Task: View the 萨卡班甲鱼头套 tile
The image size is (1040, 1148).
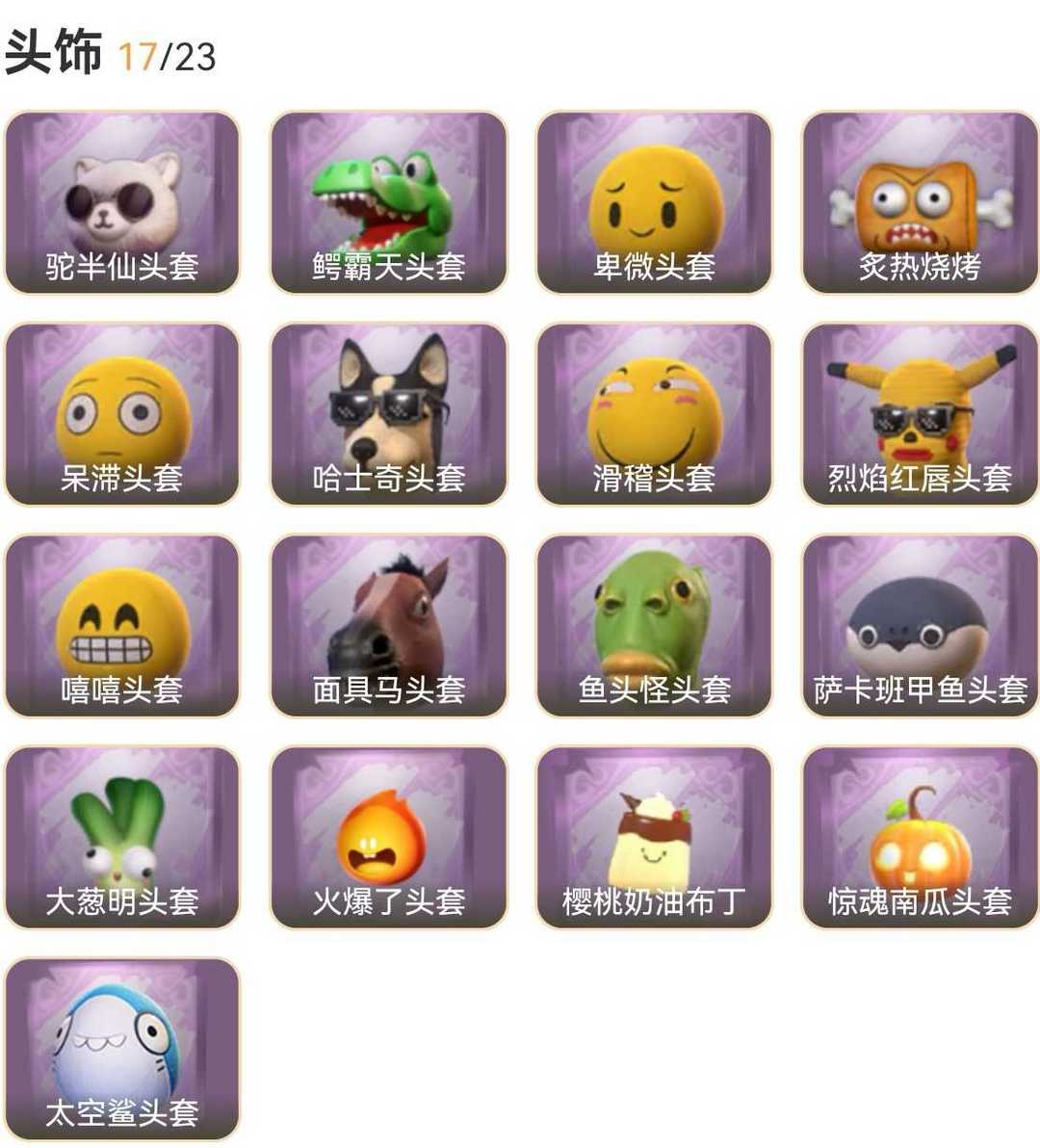Action: pos(920,626)
